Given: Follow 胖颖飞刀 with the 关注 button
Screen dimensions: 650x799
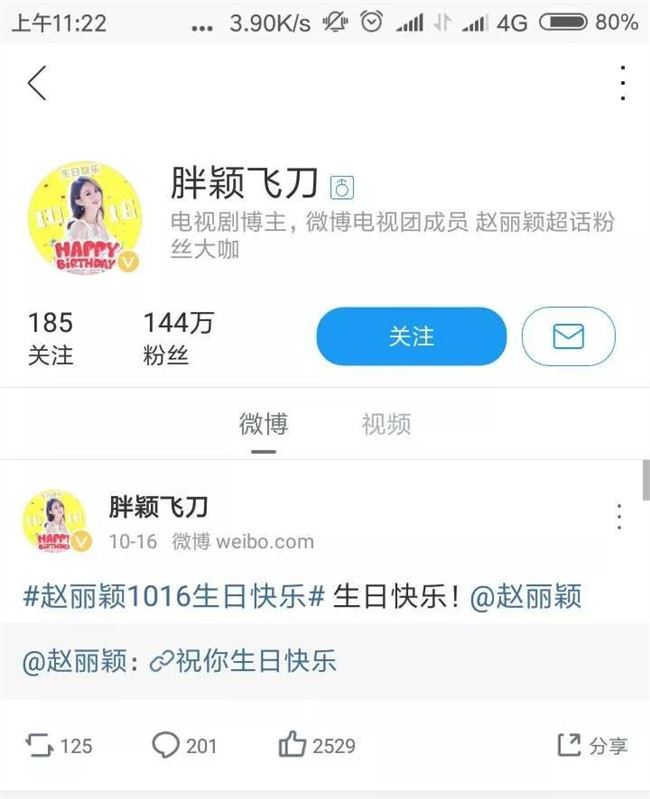Looking at the screenshot, I should point(411,336).
